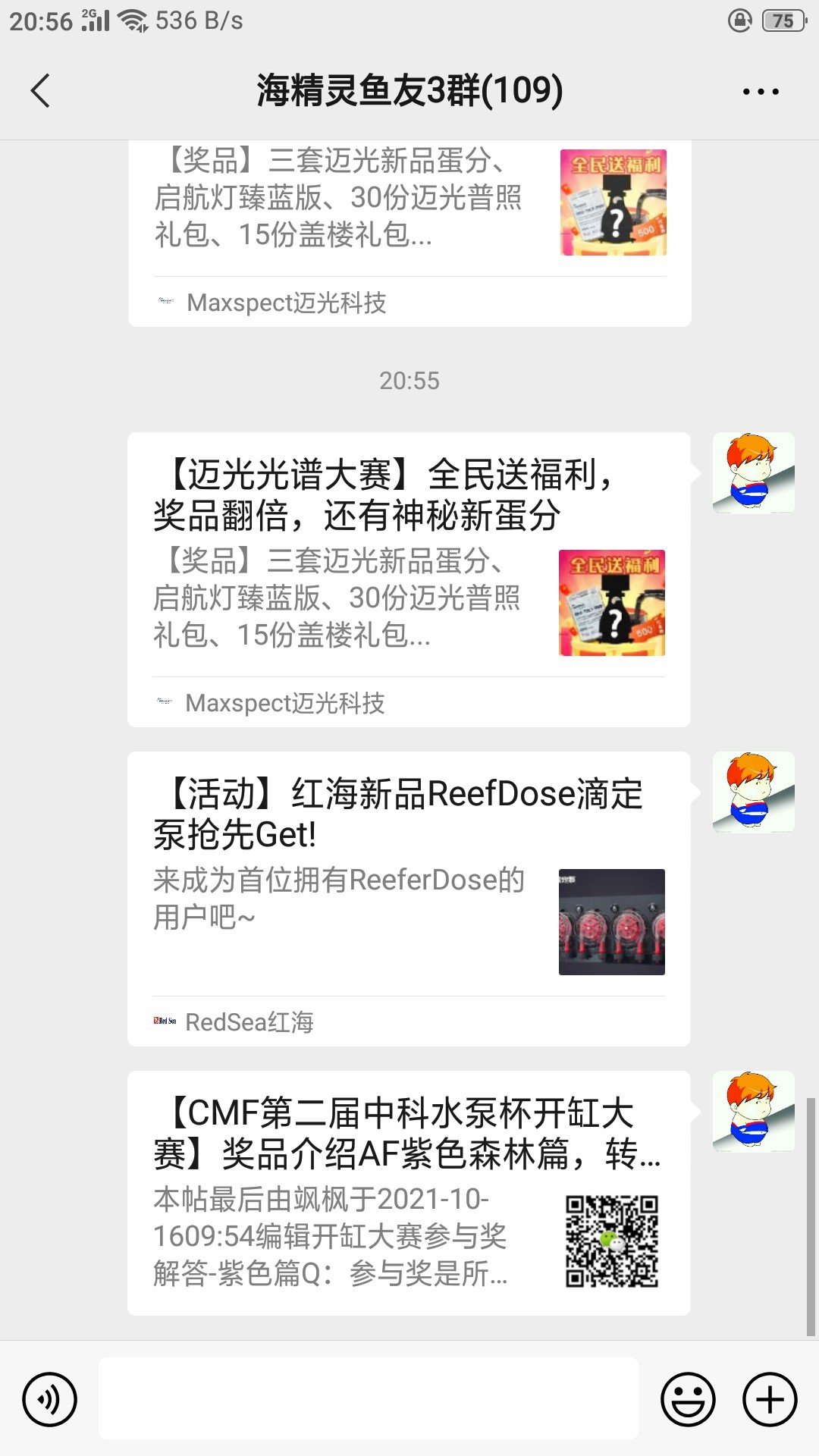Tap the message text field
819x1456 pixels.
(x=369, y=1399)
